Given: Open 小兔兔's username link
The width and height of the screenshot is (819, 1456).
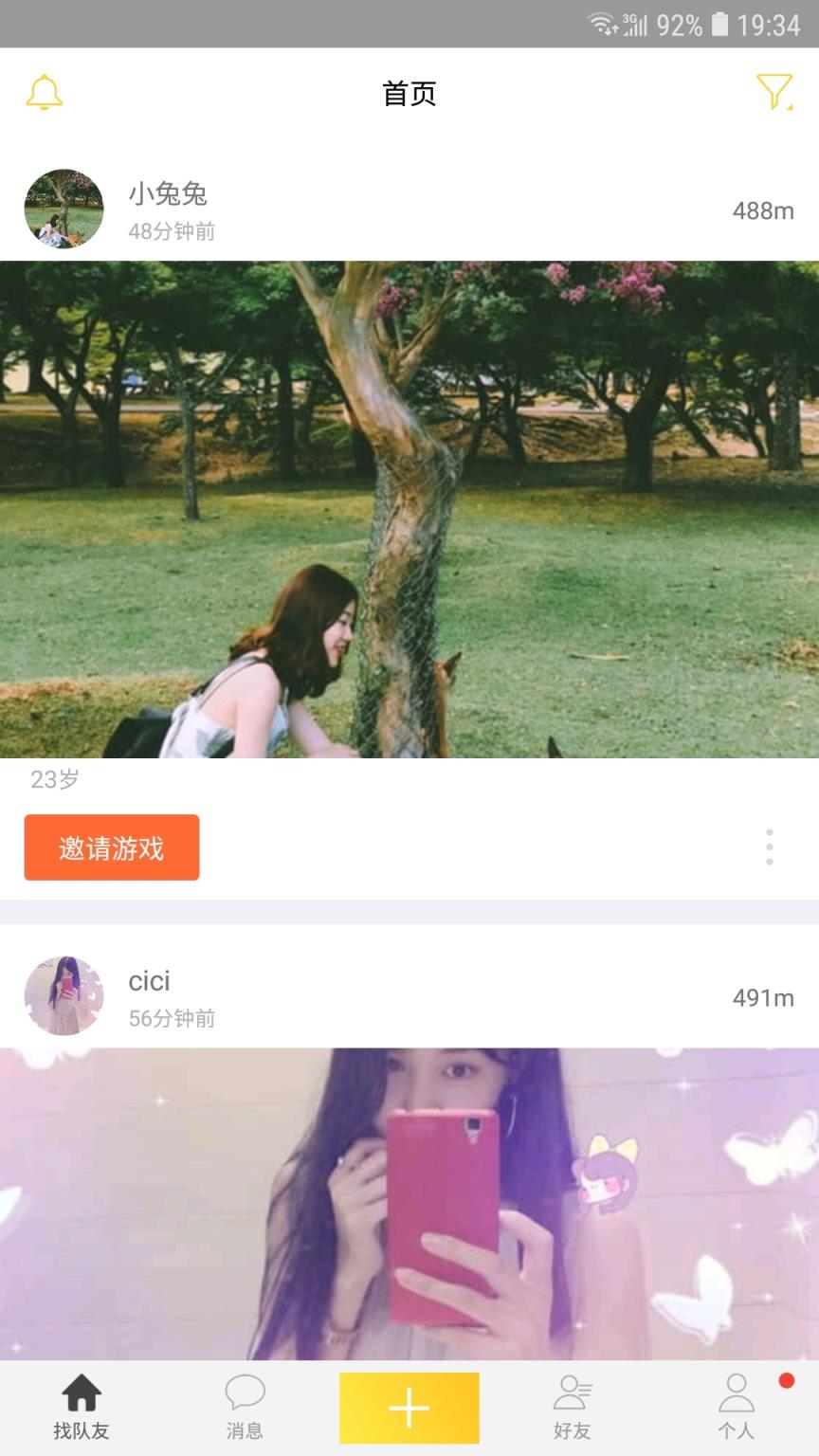Looking at the screenshot, I should pyautogui.click(x=169, y=194).
